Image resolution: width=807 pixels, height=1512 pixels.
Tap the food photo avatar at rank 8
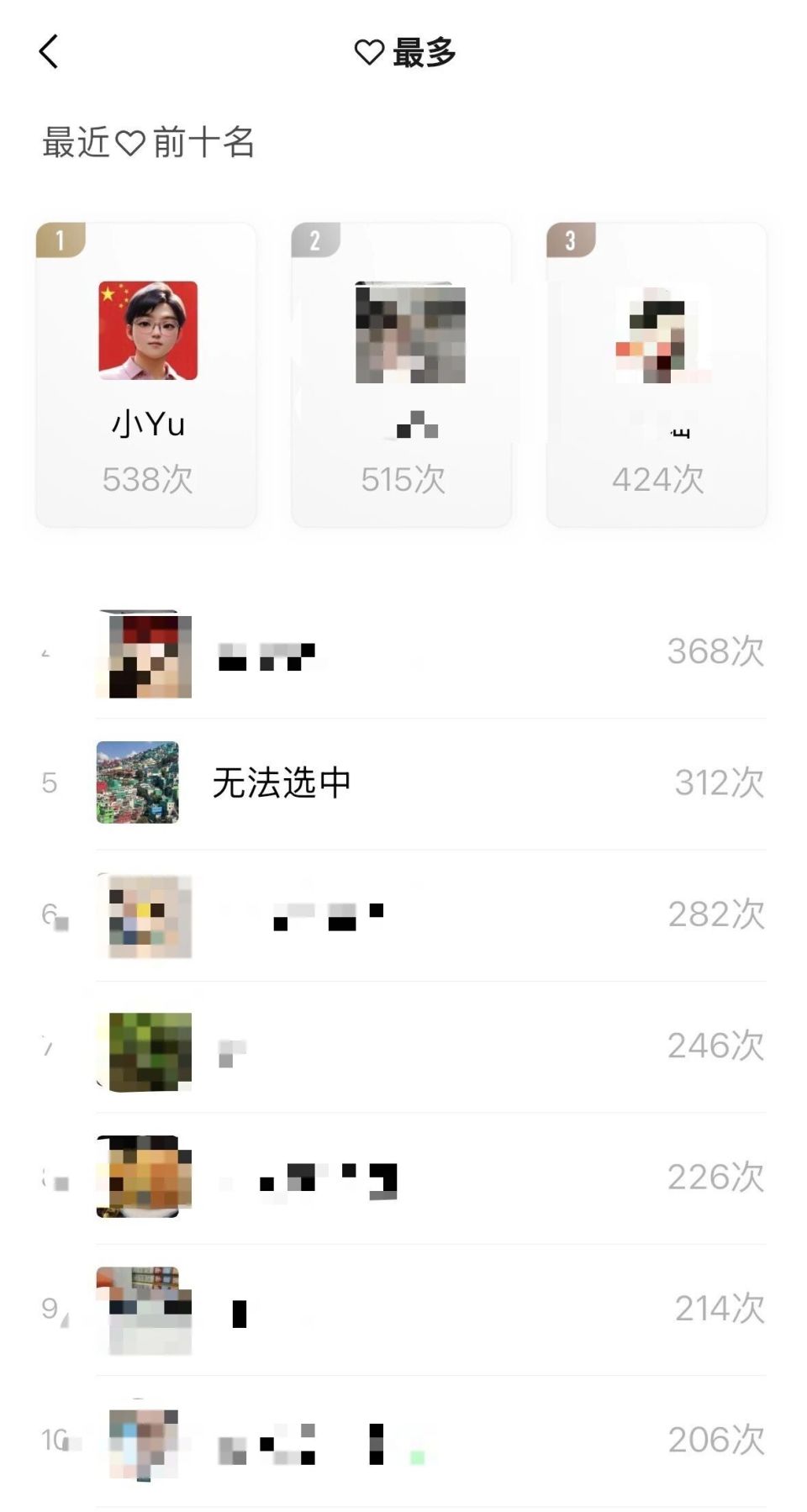tap(145, 1177)
